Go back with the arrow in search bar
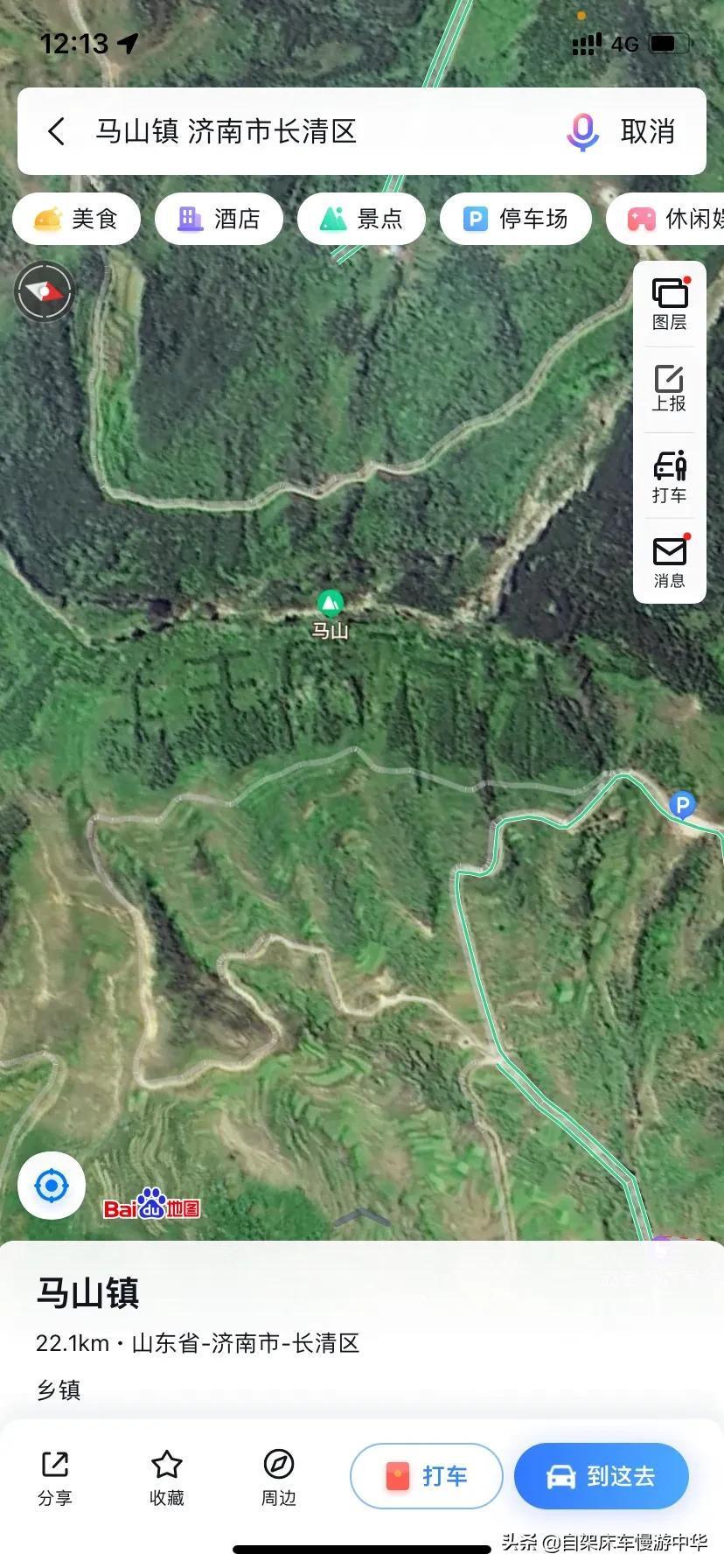Screen dimensions: 724x1568 click(57, 132)
